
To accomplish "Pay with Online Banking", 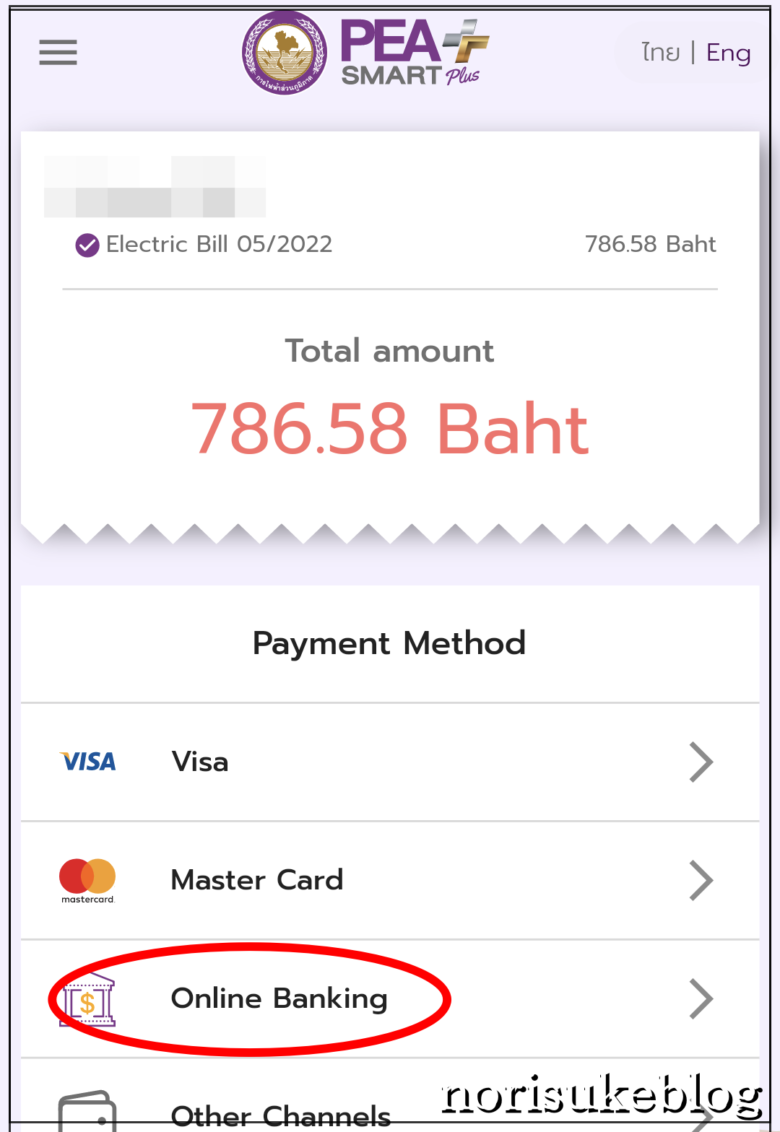I will pyautogui.click(x=389, y=998).
